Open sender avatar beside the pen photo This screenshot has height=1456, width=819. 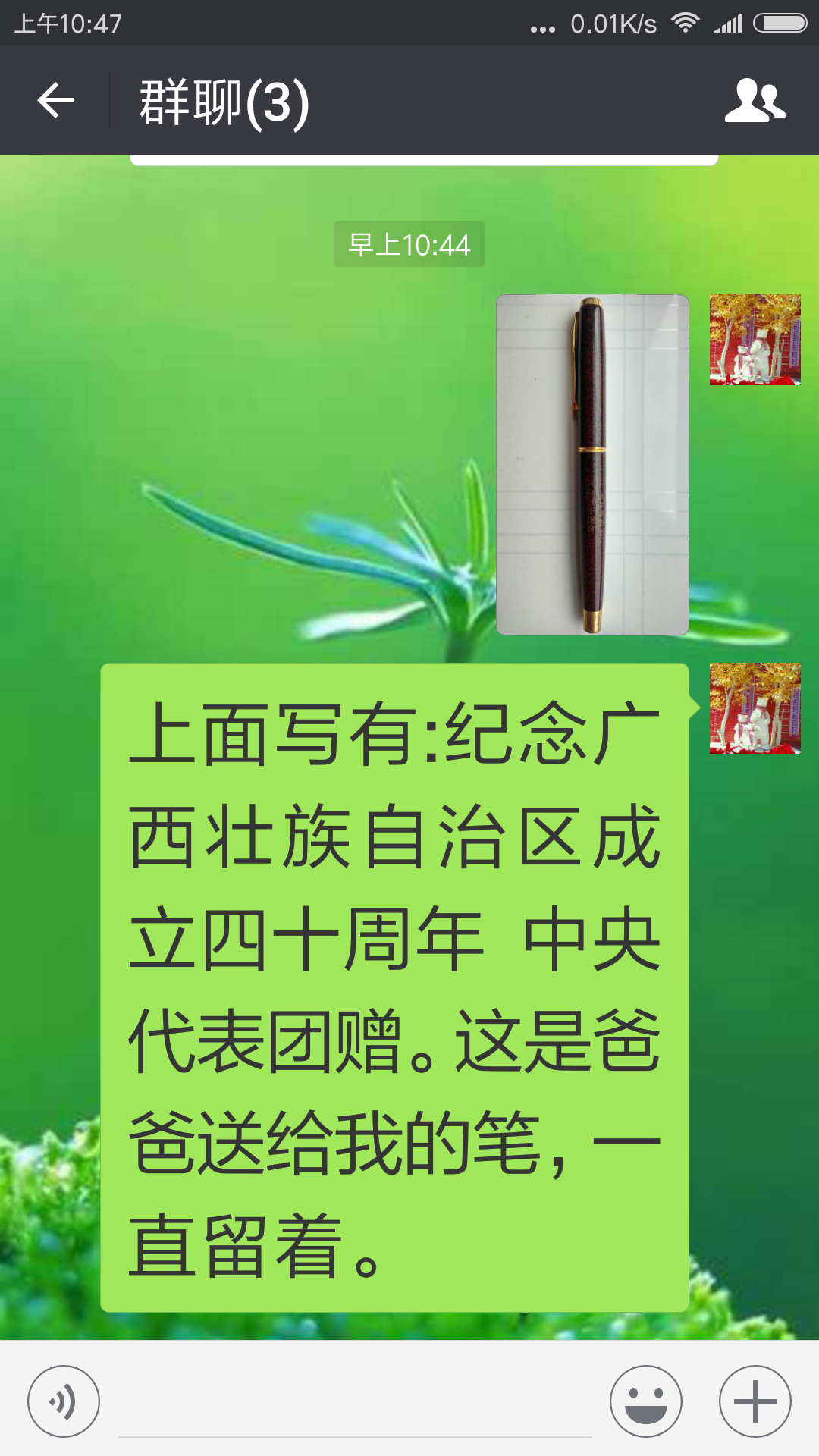[x=755, y=340]
